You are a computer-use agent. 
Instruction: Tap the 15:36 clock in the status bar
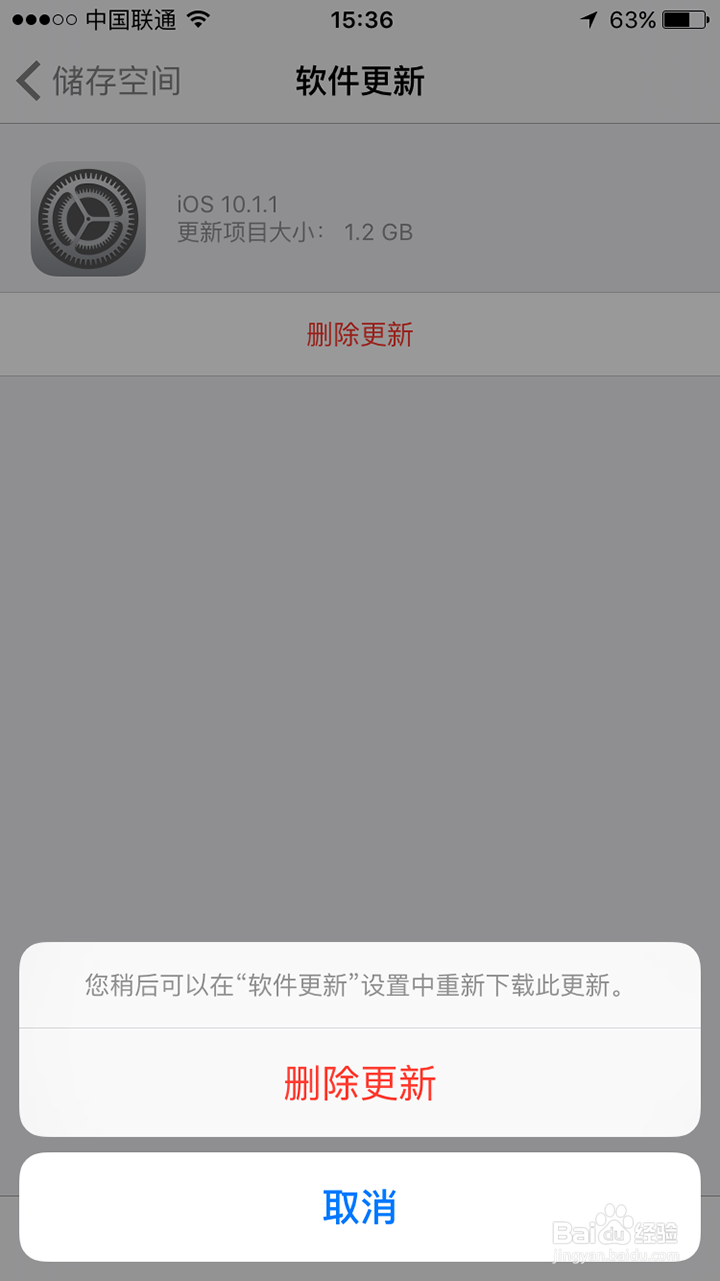(x=360, y=18)
